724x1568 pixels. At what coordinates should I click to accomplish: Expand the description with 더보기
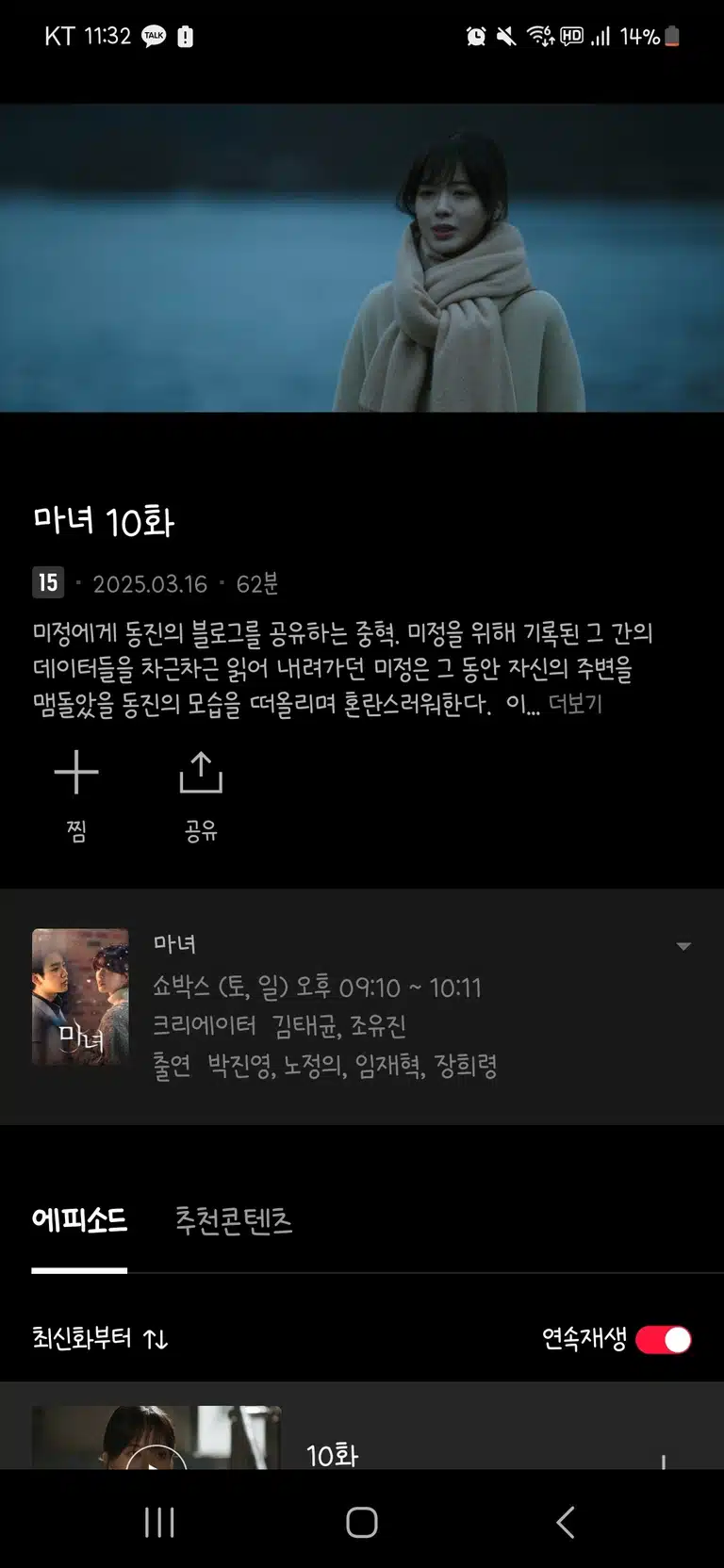(575, 704)
